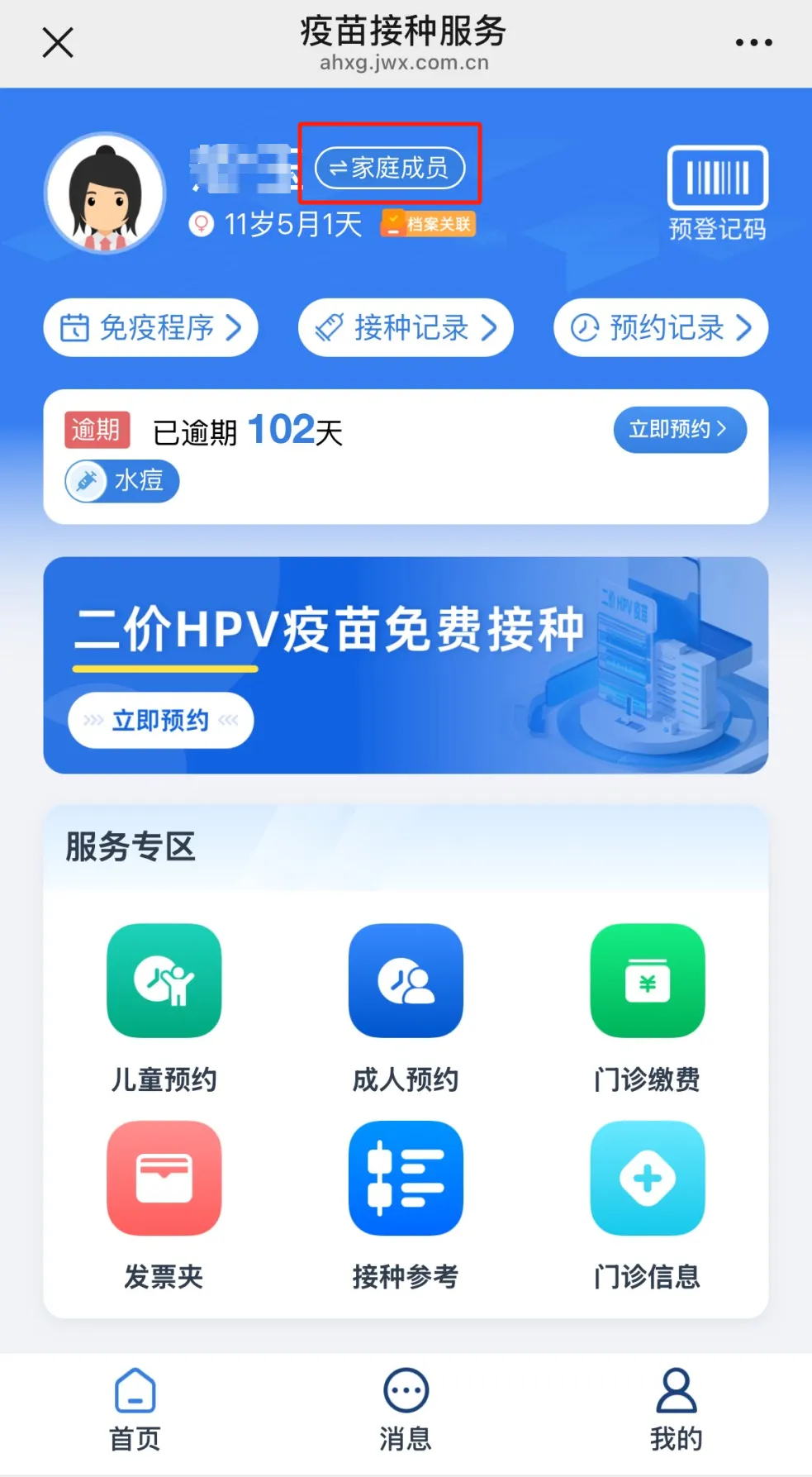Tap 立即预约 on the overdue card
The width and height of the screenshot is (812, 1477).
[x=679, y=429]
